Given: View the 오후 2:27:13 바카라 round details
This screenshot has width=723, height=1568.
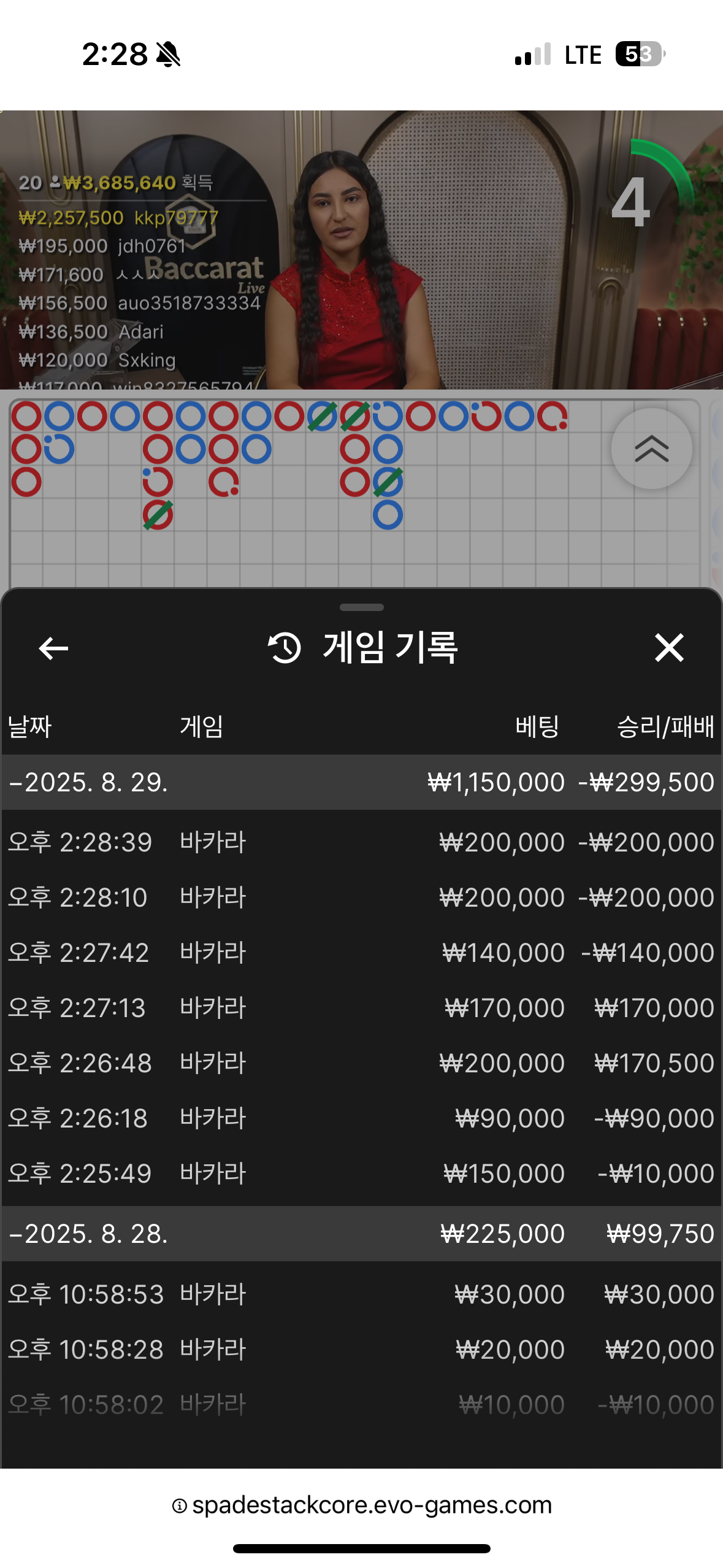Looking at the screenshot, I should click(361, 1008).
